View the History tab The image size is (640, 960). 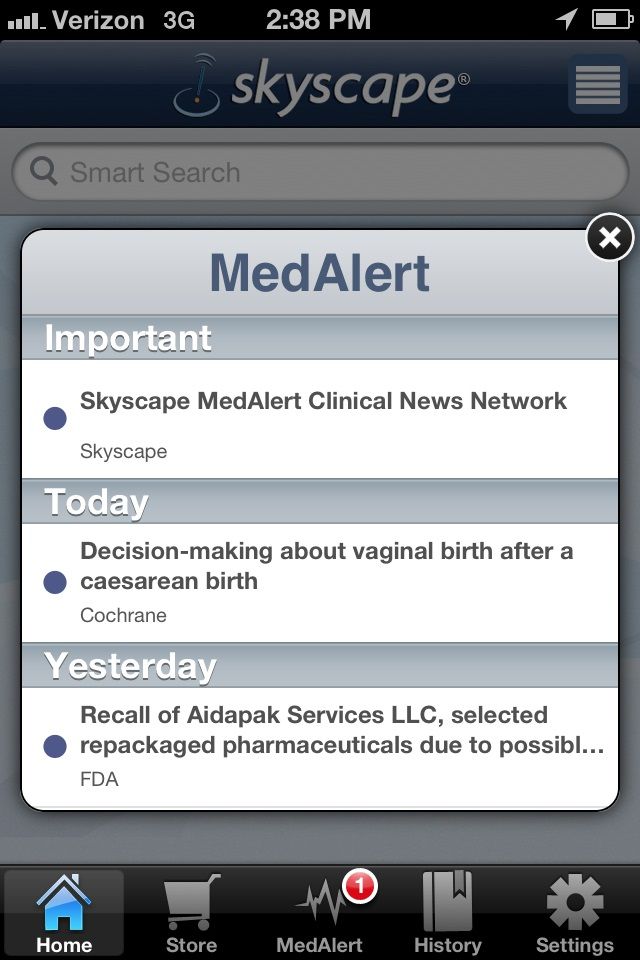coord(447,913)
